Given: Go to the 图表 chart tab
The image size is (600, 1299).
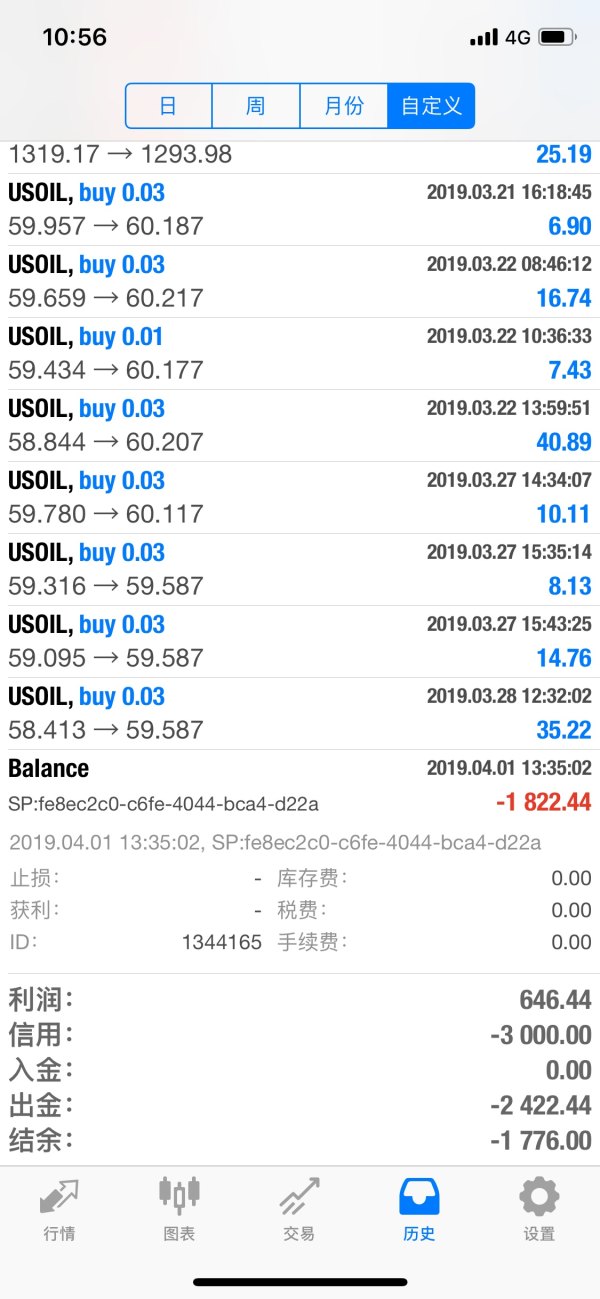Looking at the screenshot, I should [x=179, y=1208].
